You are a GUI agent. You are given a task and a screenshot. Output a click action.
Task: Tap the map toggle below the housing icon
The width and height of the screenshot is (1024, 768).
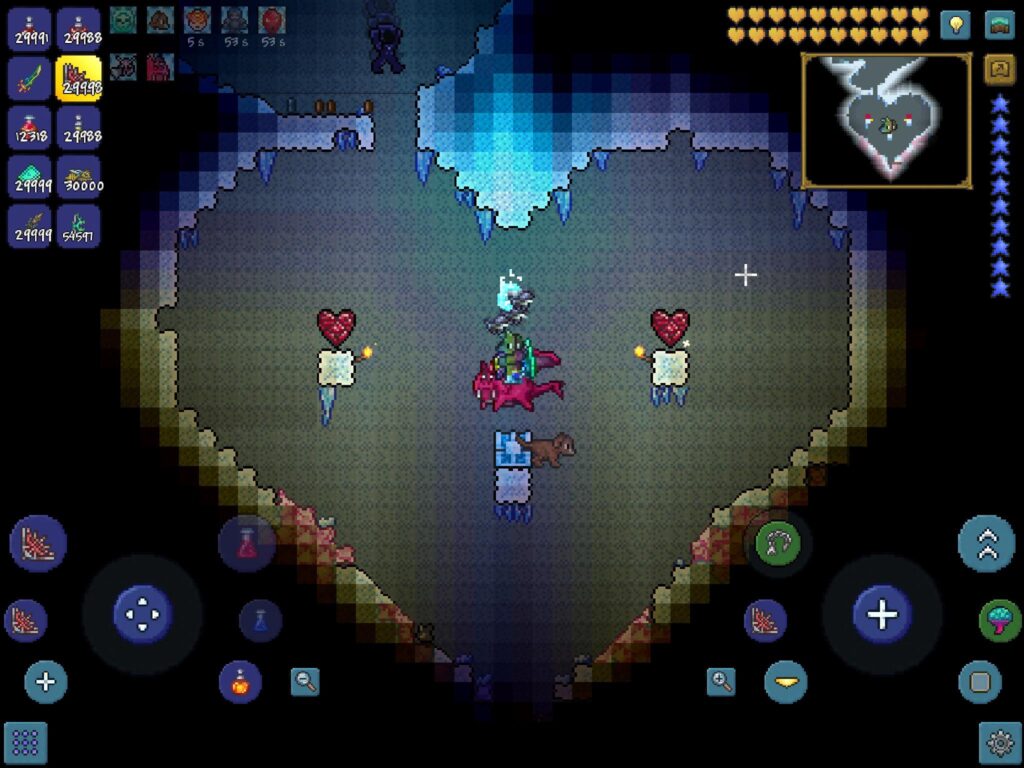tap(999, 70)
